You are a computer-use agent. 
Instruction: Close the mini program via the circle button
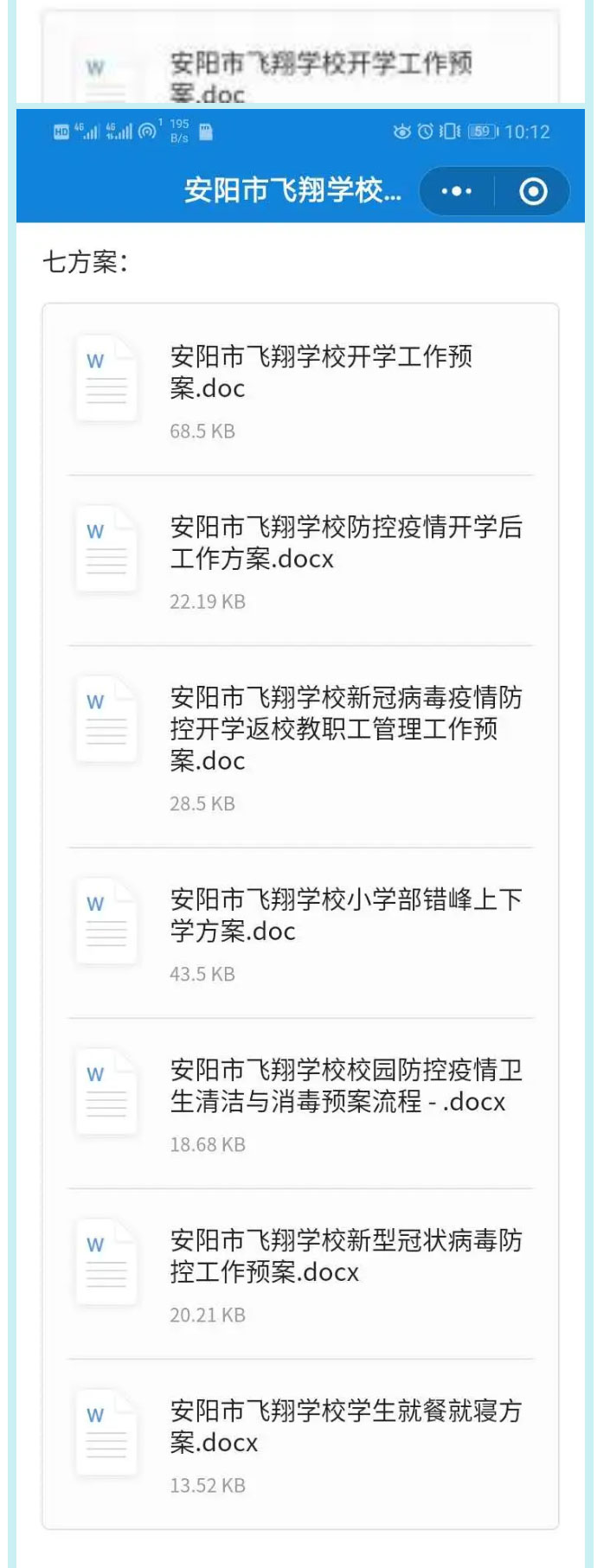click(533, 191)
